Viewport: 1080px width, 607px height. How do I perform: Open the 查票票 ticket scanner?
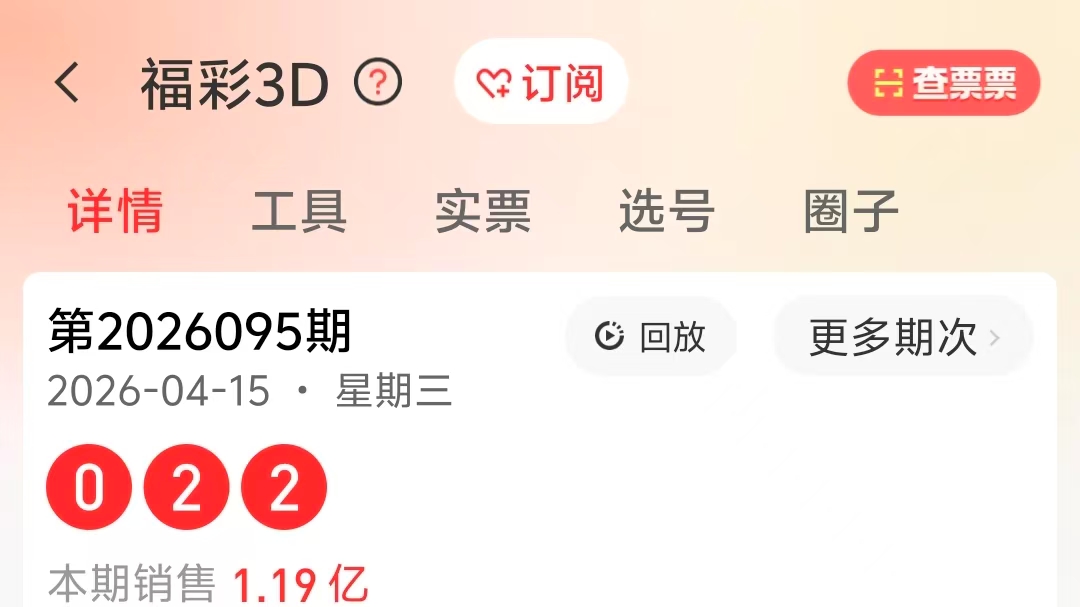tap(944, 84)
